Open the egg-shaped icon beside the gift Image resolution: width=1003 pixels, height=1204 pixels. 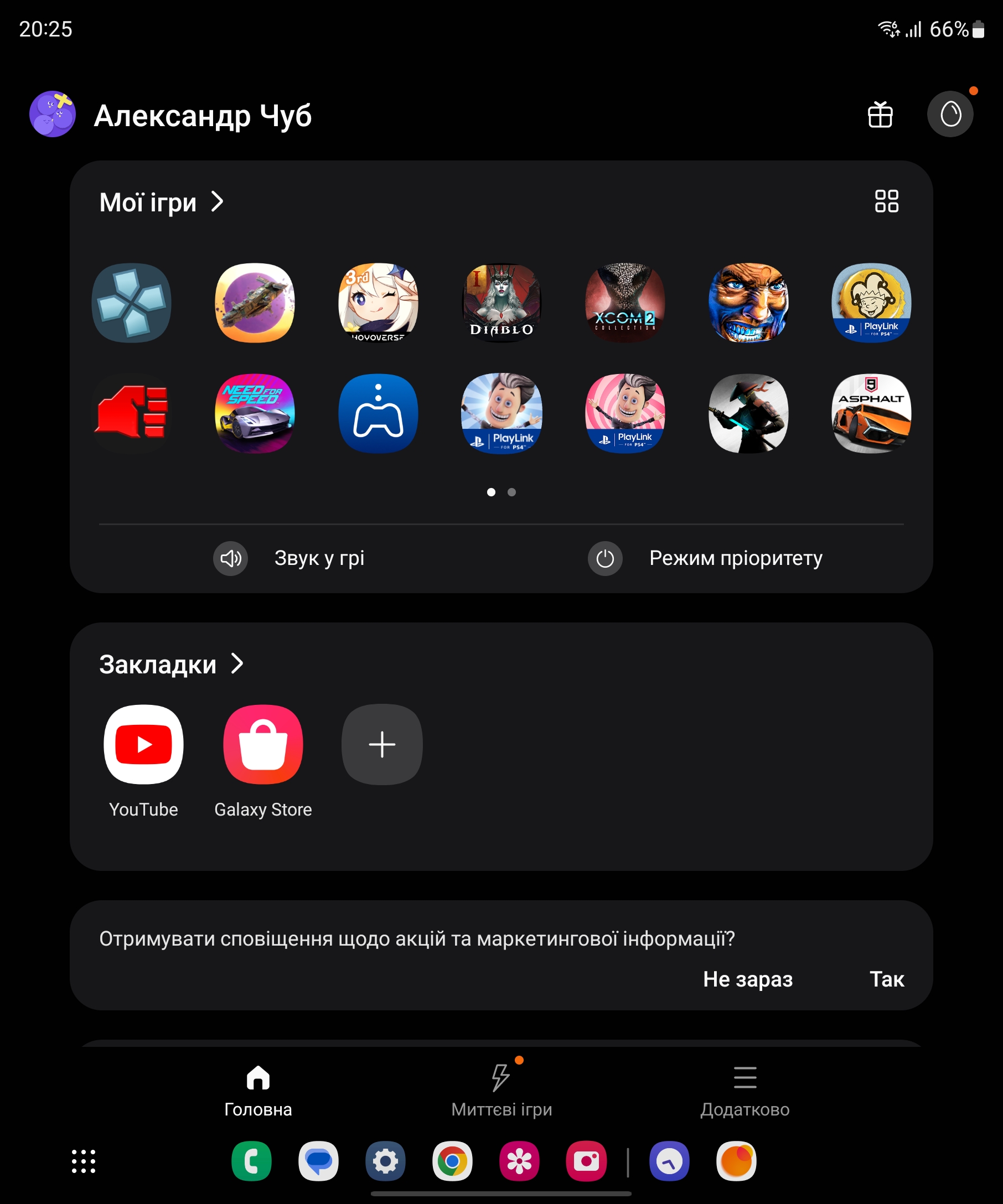click(950, 114)
